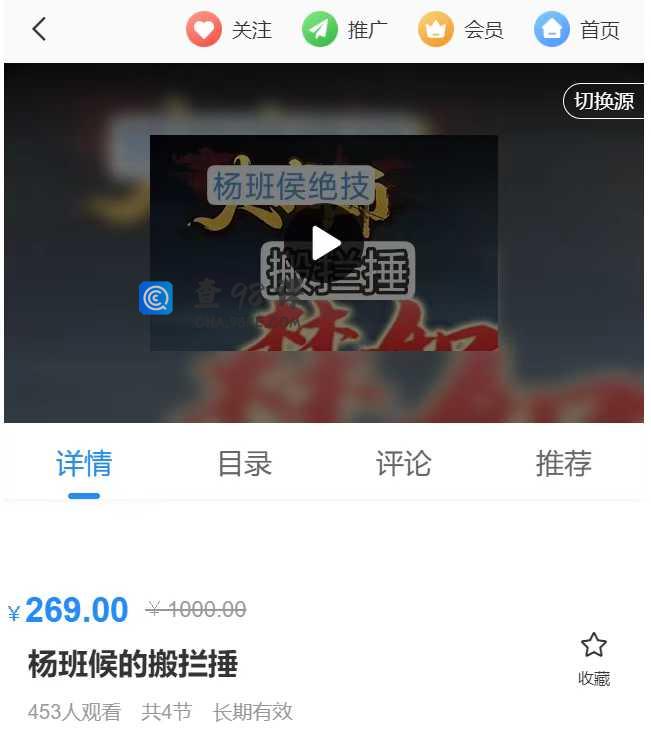Image resolution: width=651 pixels, height=732 pixels.
Task: Go back using the top-left arrow
Action: click(39, 29)
